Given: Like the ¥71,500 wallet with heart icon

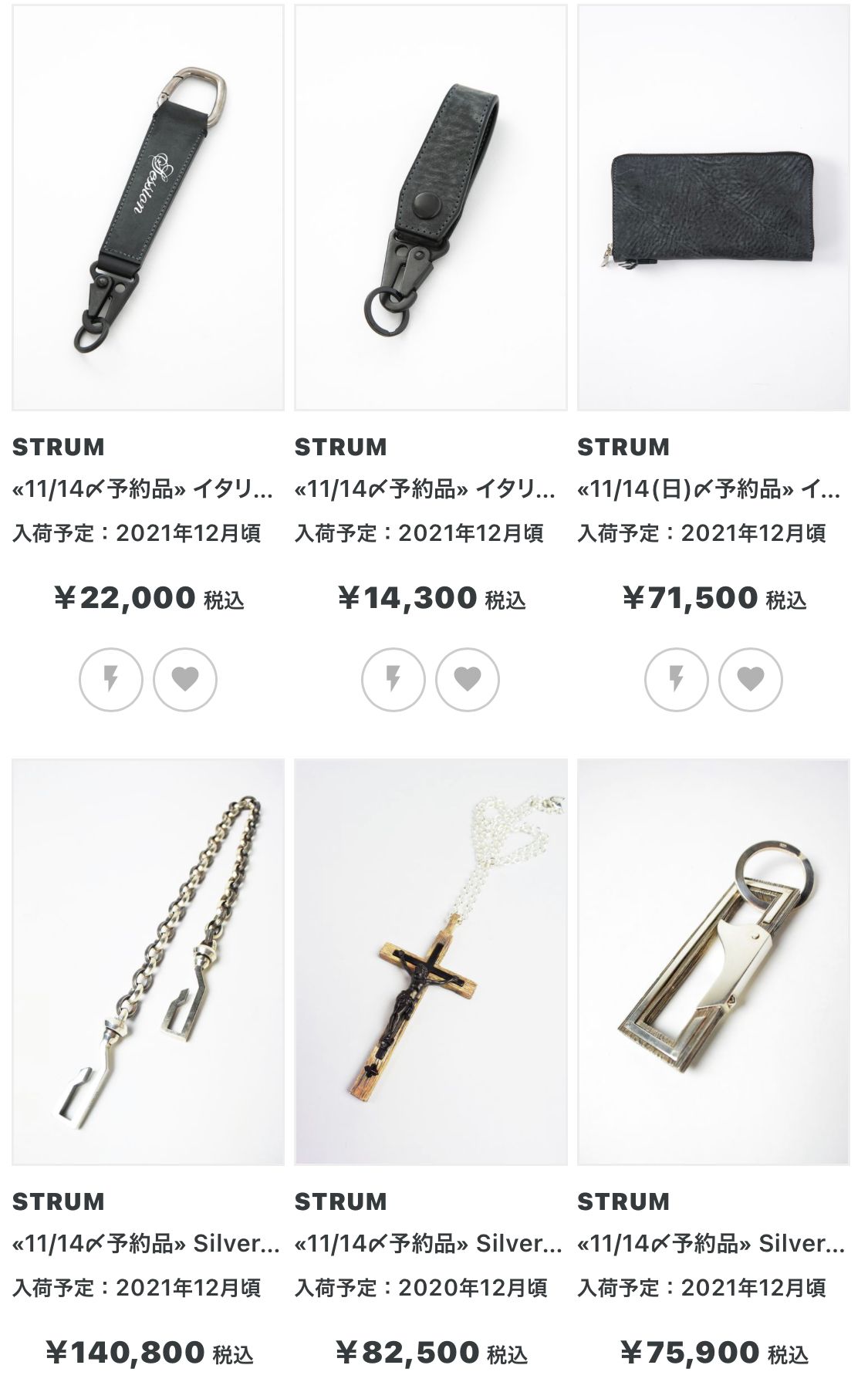Looking at the screenshot, I should [x=751, y=679].
